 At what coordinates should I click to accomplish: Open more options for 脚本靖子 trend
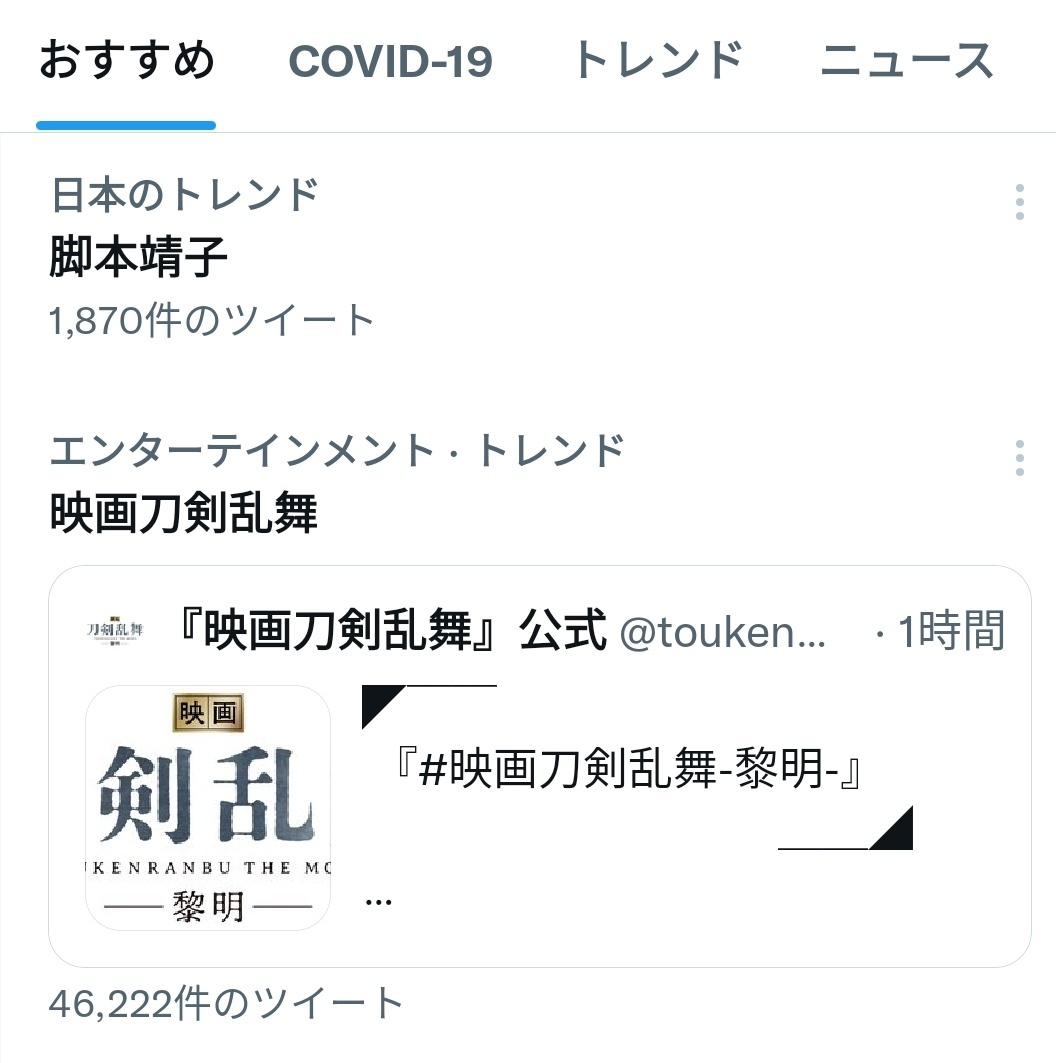(1018, 202)
